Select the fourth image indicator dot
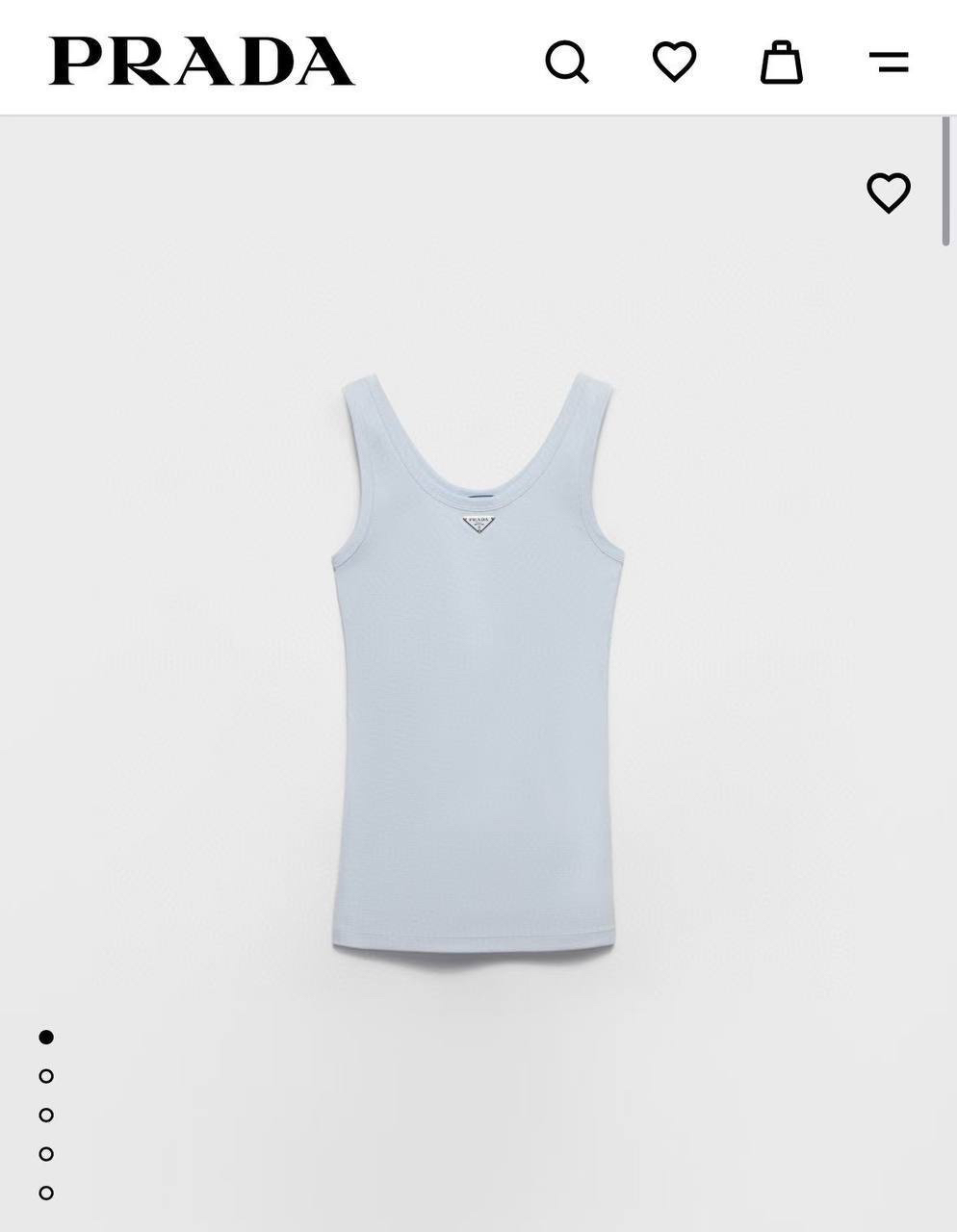The image size is (957, 1232). [46, 1153]
